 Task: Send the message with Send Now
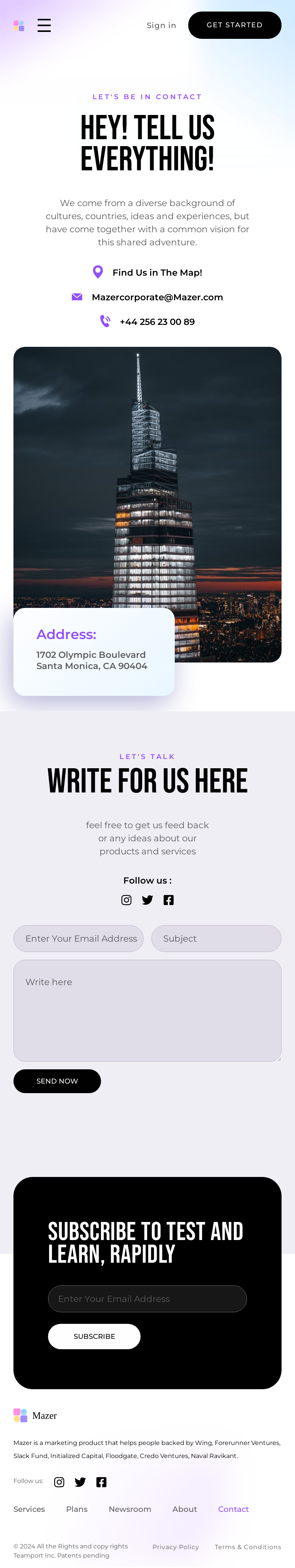(57, 1080)
